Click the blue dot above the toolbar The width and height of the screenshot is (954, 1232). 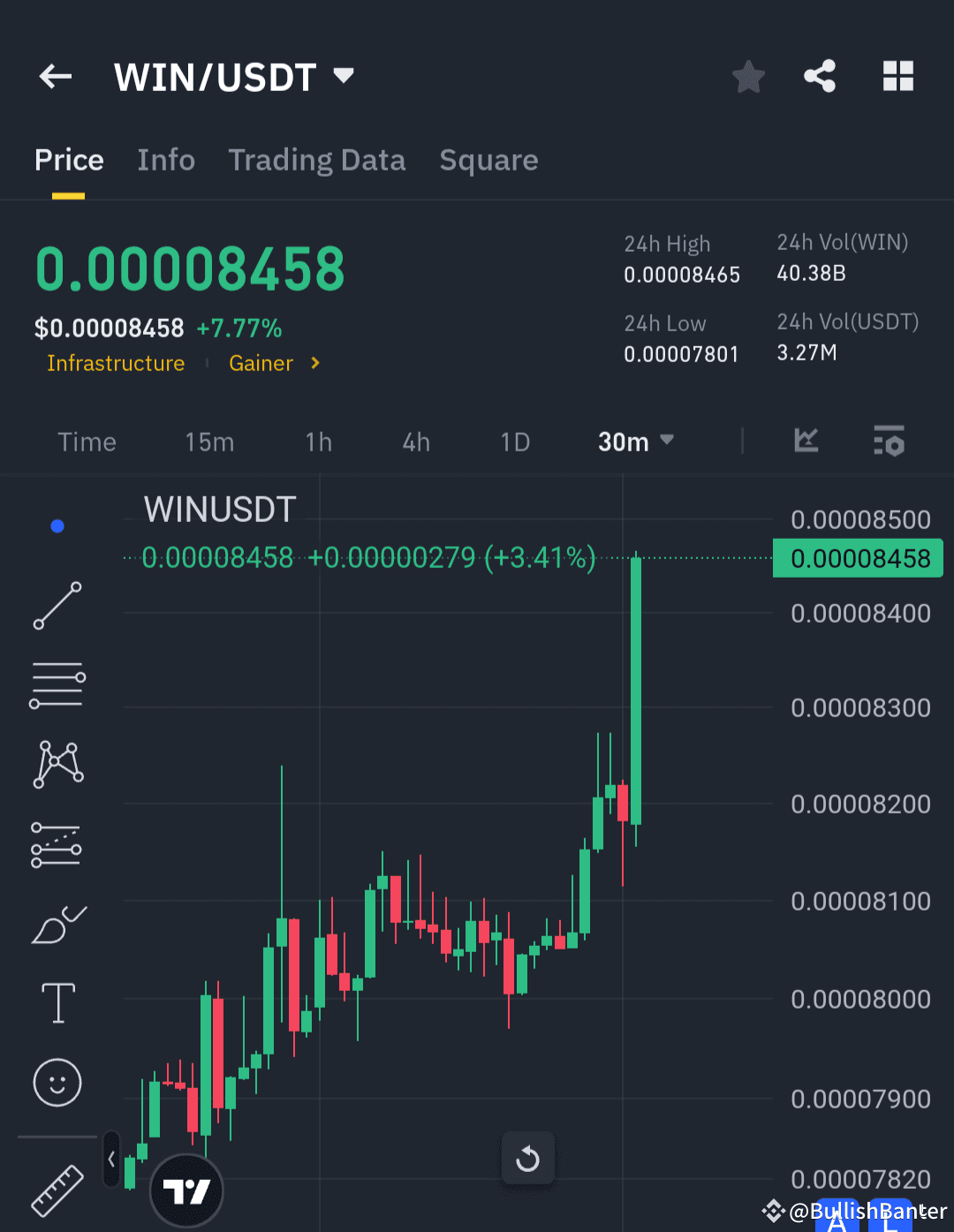[57, 525]
